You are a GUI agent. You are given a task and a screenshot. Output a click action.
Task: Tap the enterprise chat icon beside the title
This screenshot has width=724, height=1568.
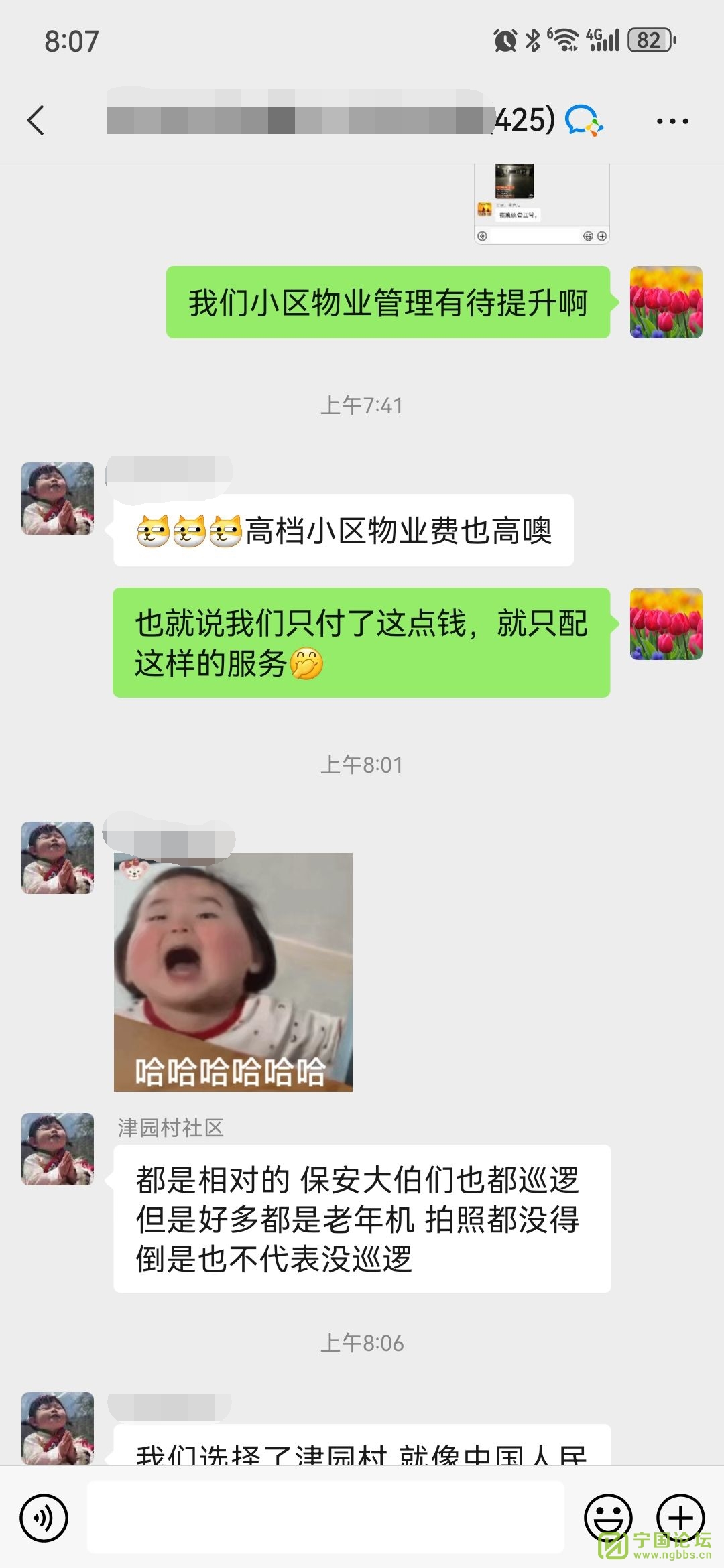point(583,121)
